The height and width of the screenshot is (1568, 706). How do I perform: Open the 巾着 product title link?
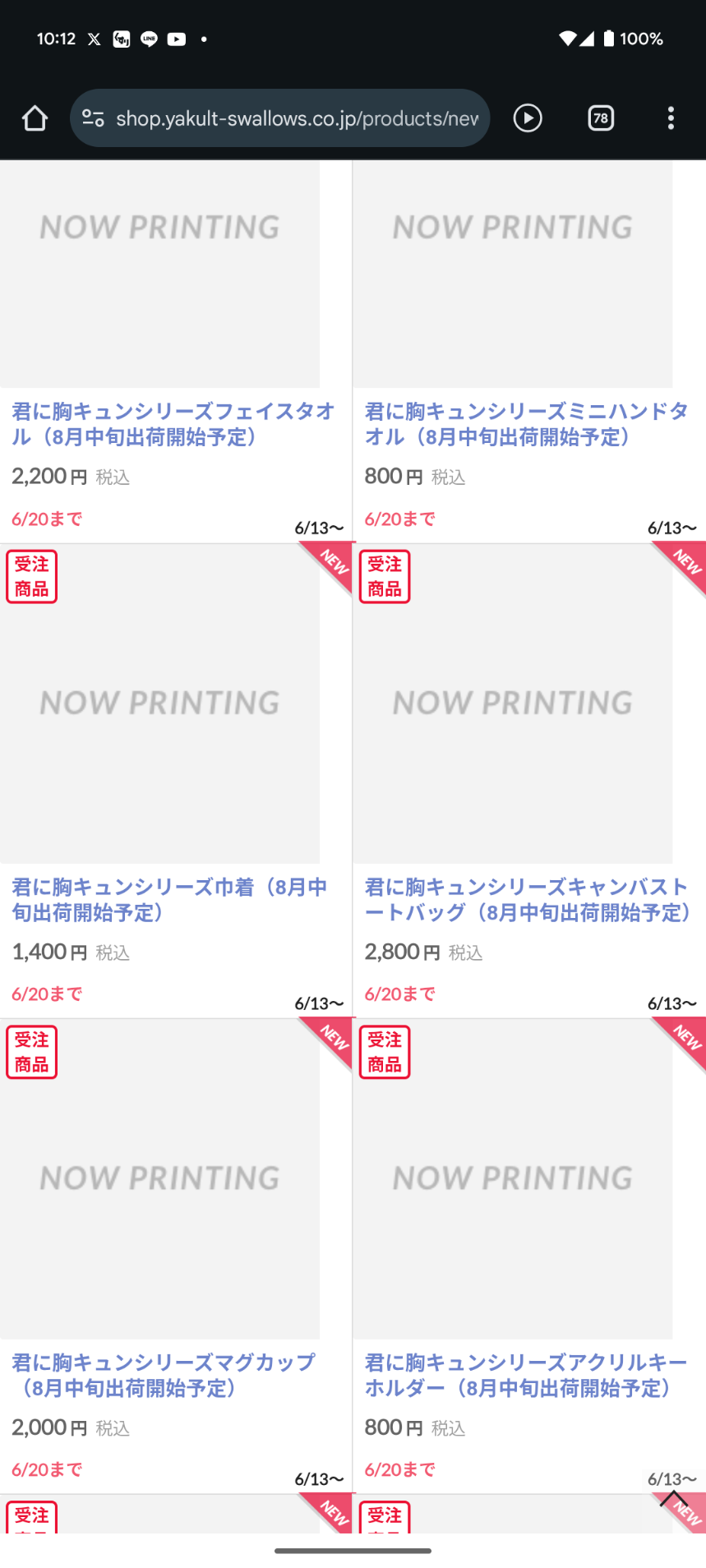coord(170,900)
